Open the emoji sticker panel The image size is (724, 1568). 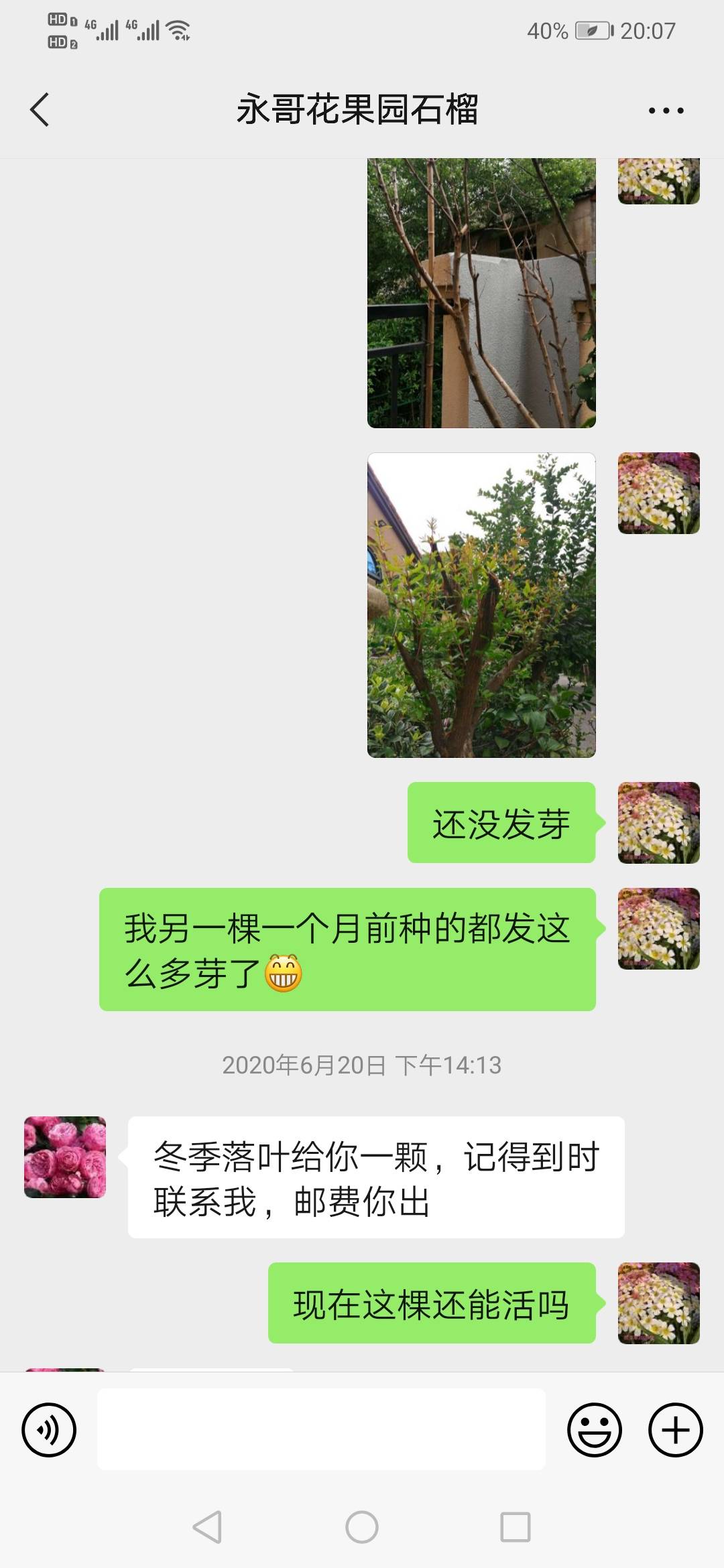click(595, 1429)
